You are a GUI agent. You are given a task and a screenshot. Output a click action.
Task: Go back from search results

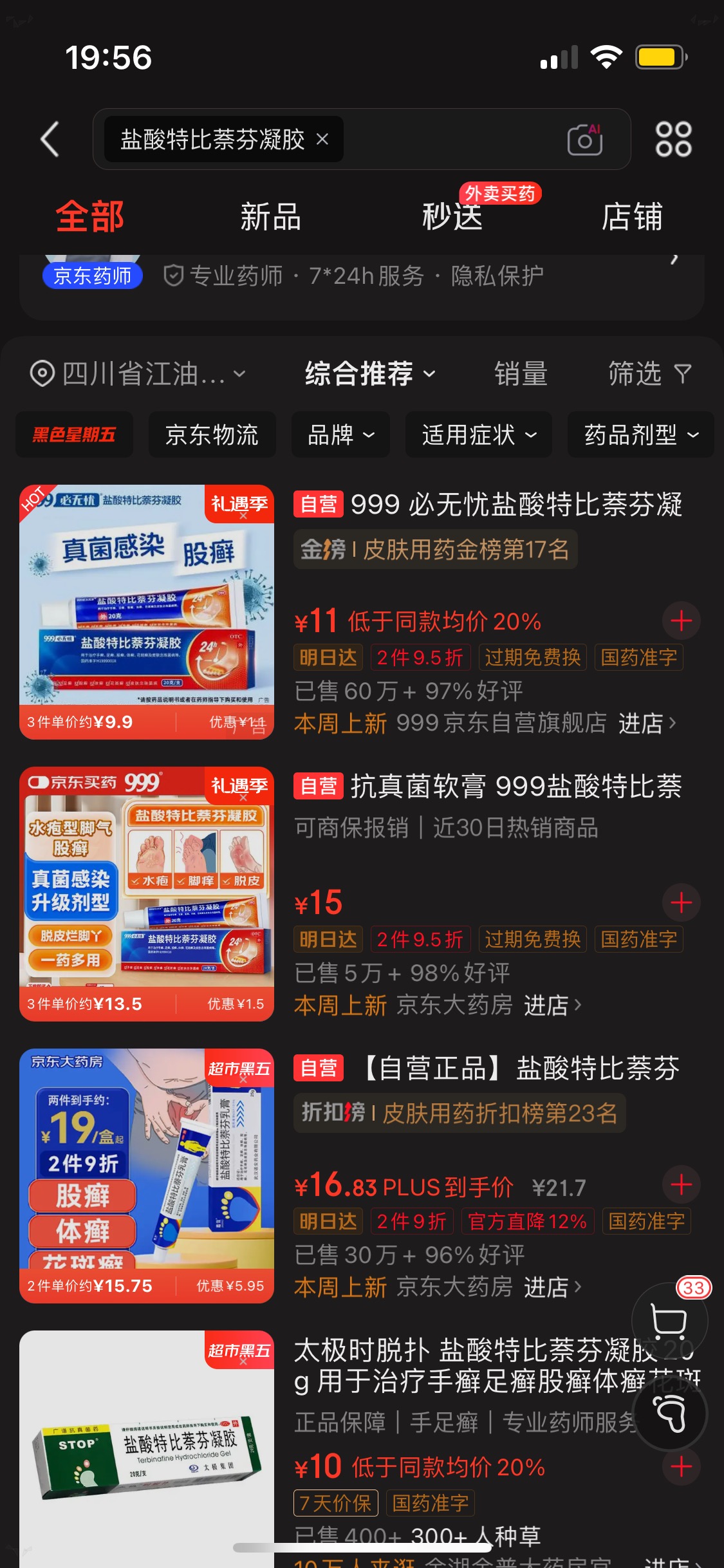[50, 139]
